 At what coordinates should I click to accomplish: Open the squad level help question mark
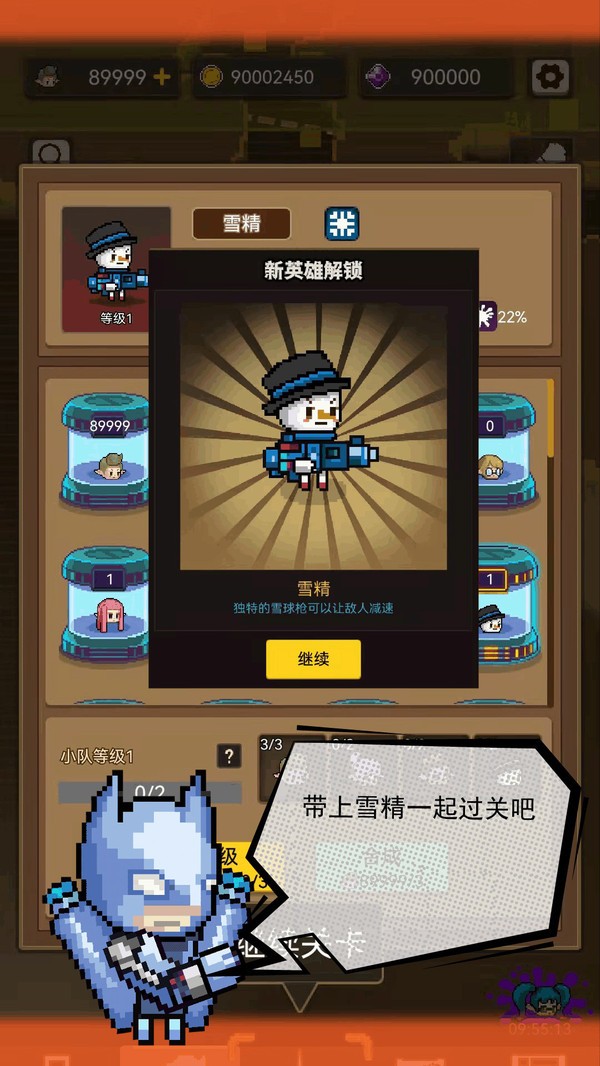click(x=229, y=756)
